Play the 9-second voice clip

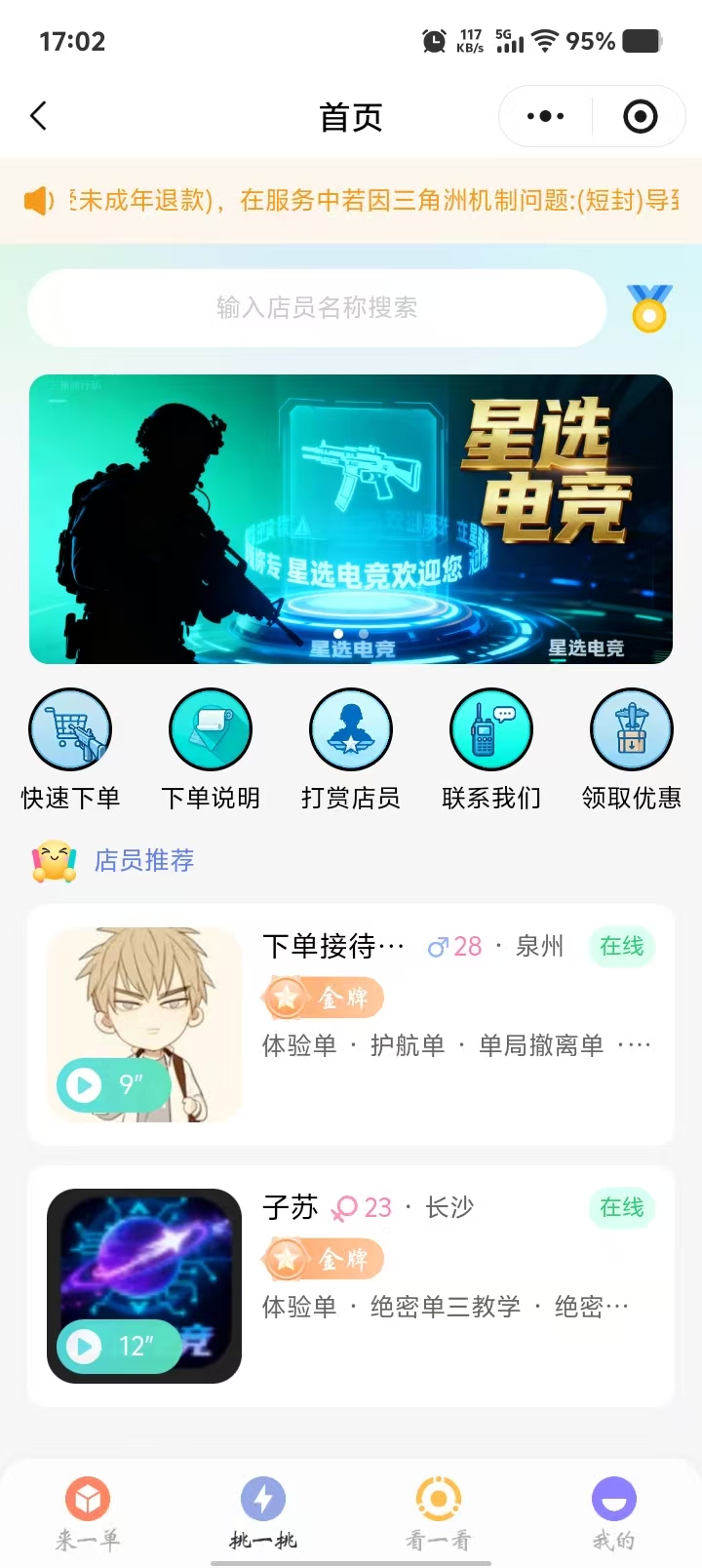112,1084
